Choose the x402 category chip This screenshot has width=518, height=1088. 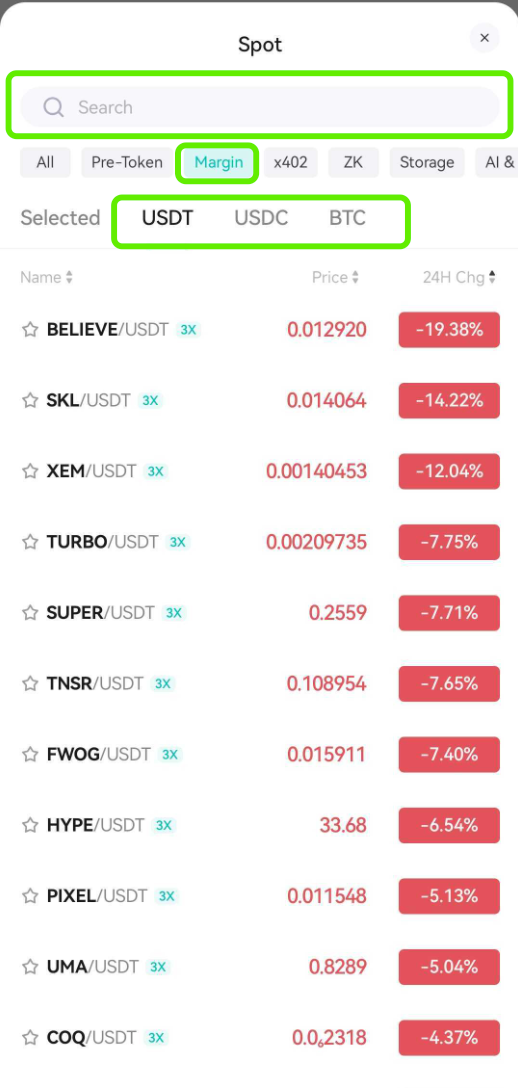click(291, 162)
